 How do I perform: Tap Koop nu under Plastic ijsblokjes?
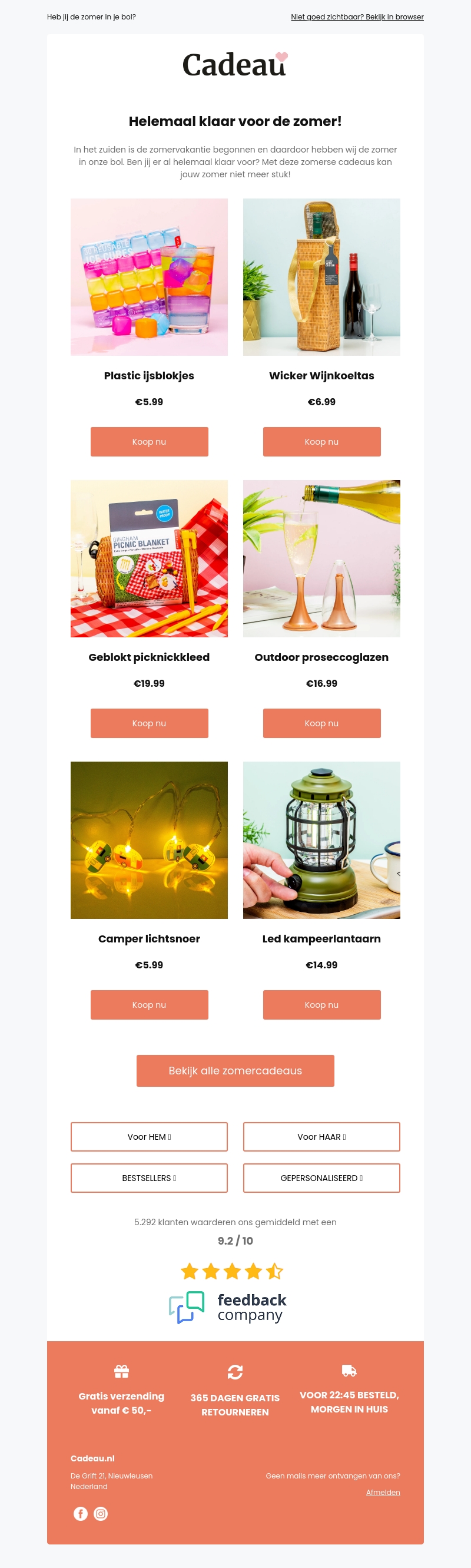click(x=149, y=441)
